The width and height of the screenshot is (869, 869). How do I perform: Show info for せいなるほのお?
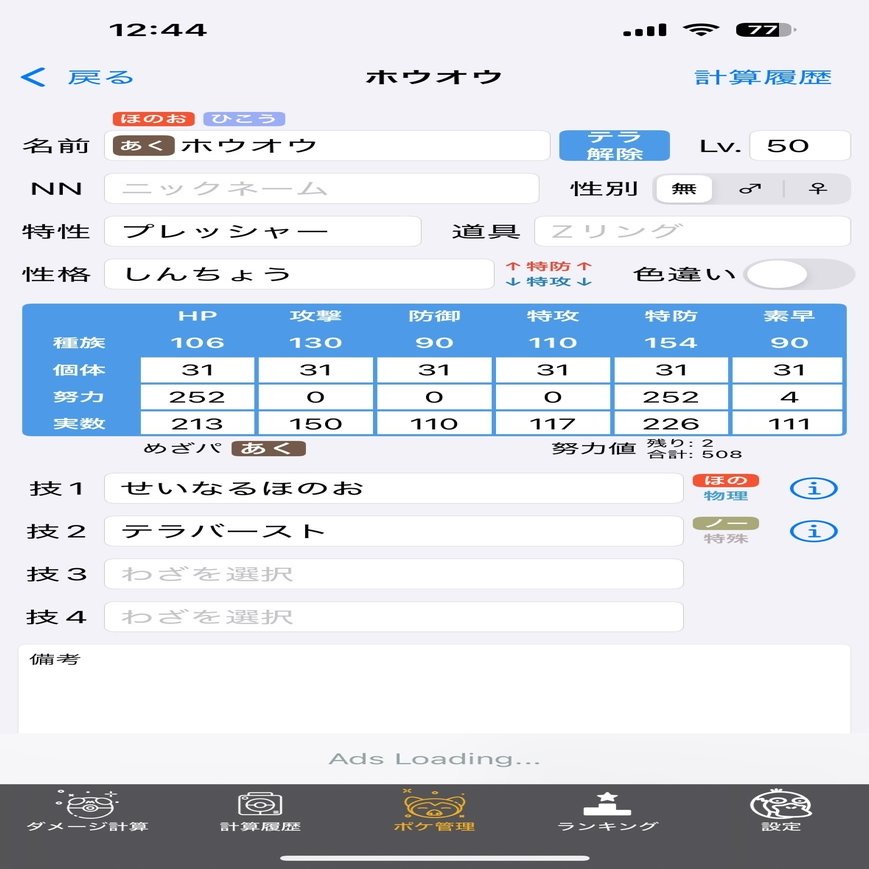813,489
